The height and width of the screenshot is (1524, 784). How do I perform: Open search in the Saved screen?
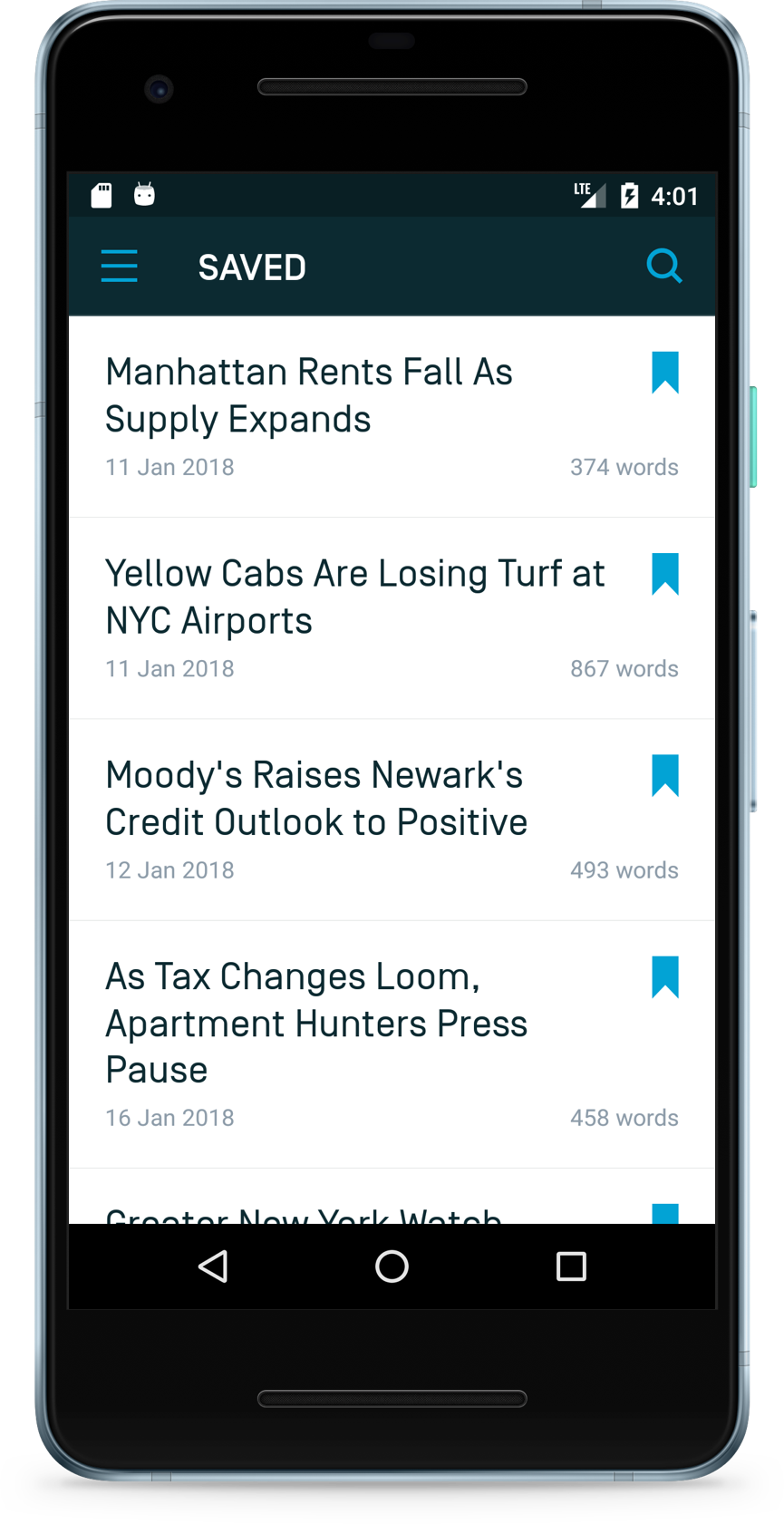664,267
